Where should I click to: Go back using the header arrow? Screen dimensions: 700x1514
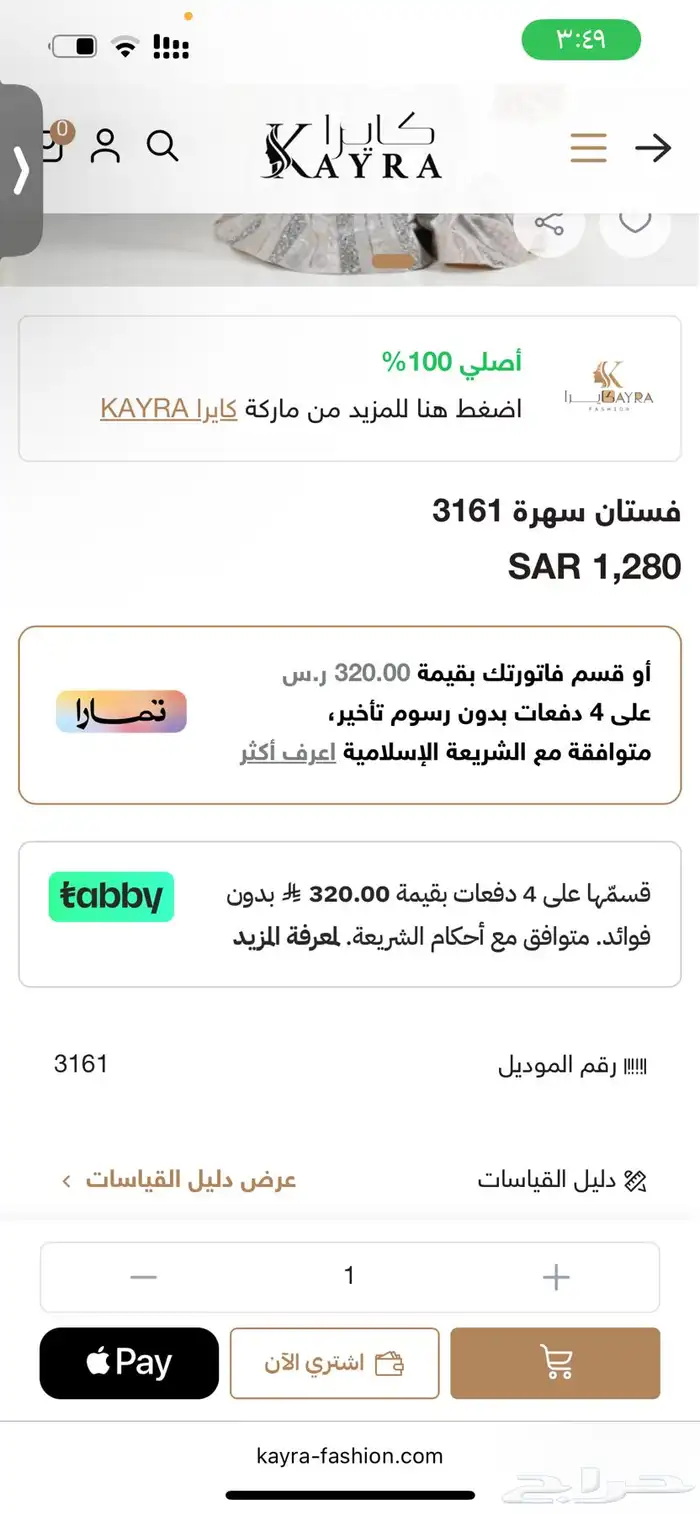[x=653, y=148]
